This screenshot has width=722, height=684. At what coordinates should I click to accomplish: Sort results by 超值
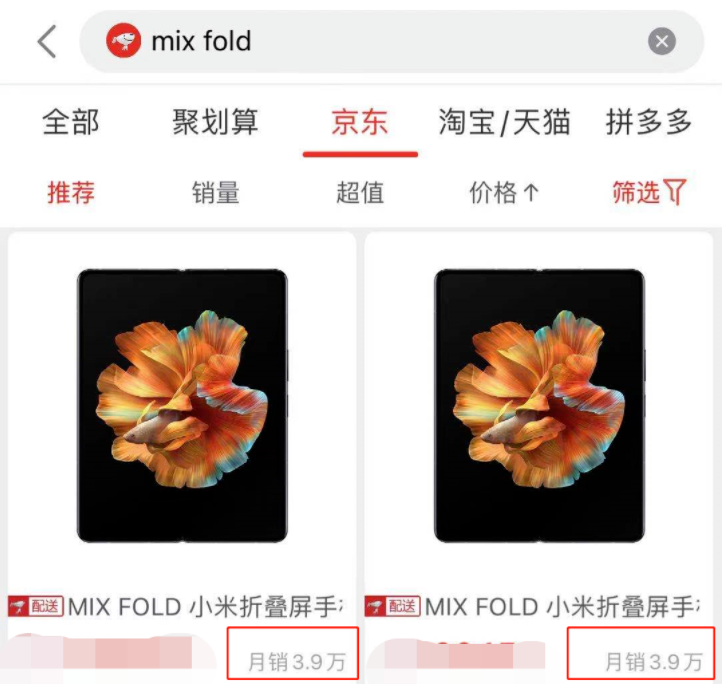[x=360, y=192]
